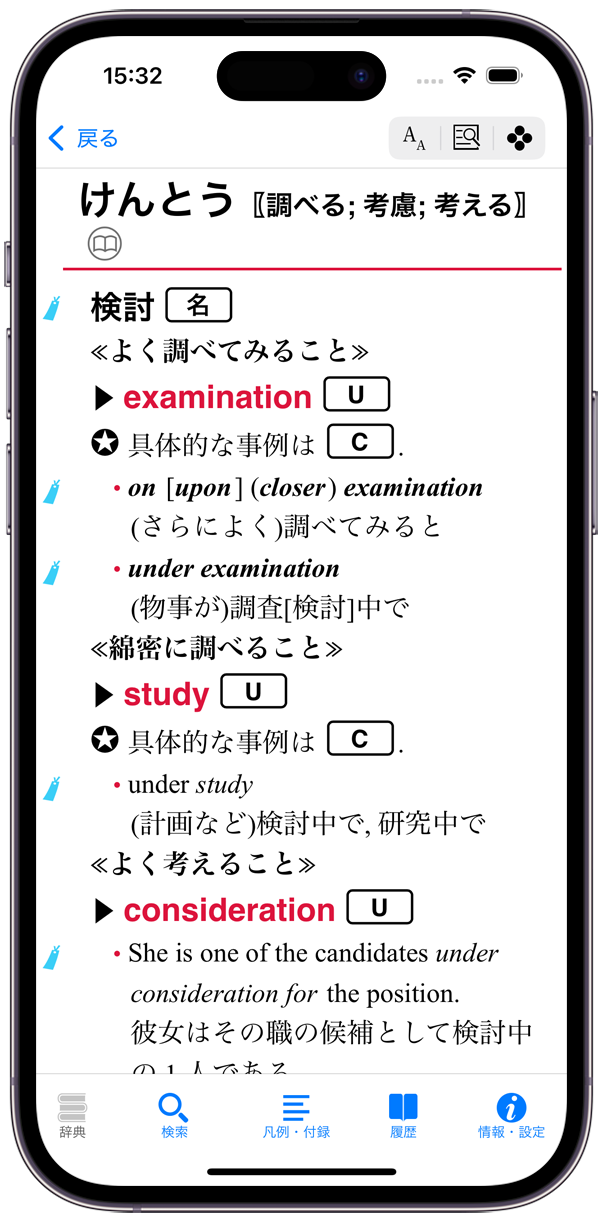Tap the book icon under けんとう
This screenshot has width=603, height=1222.
(x=104, y=243)
